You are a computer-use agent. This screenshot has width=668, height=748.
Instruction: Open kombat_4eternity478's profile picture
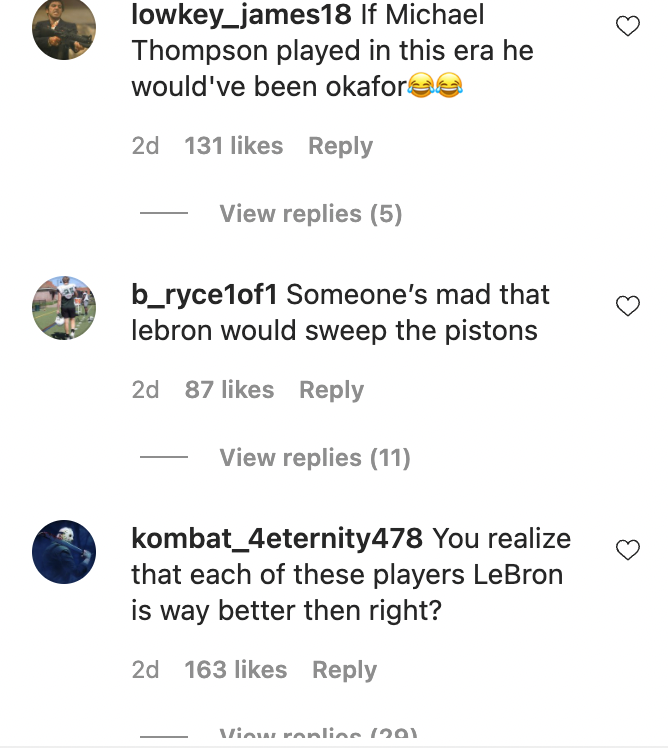[64, 552]
